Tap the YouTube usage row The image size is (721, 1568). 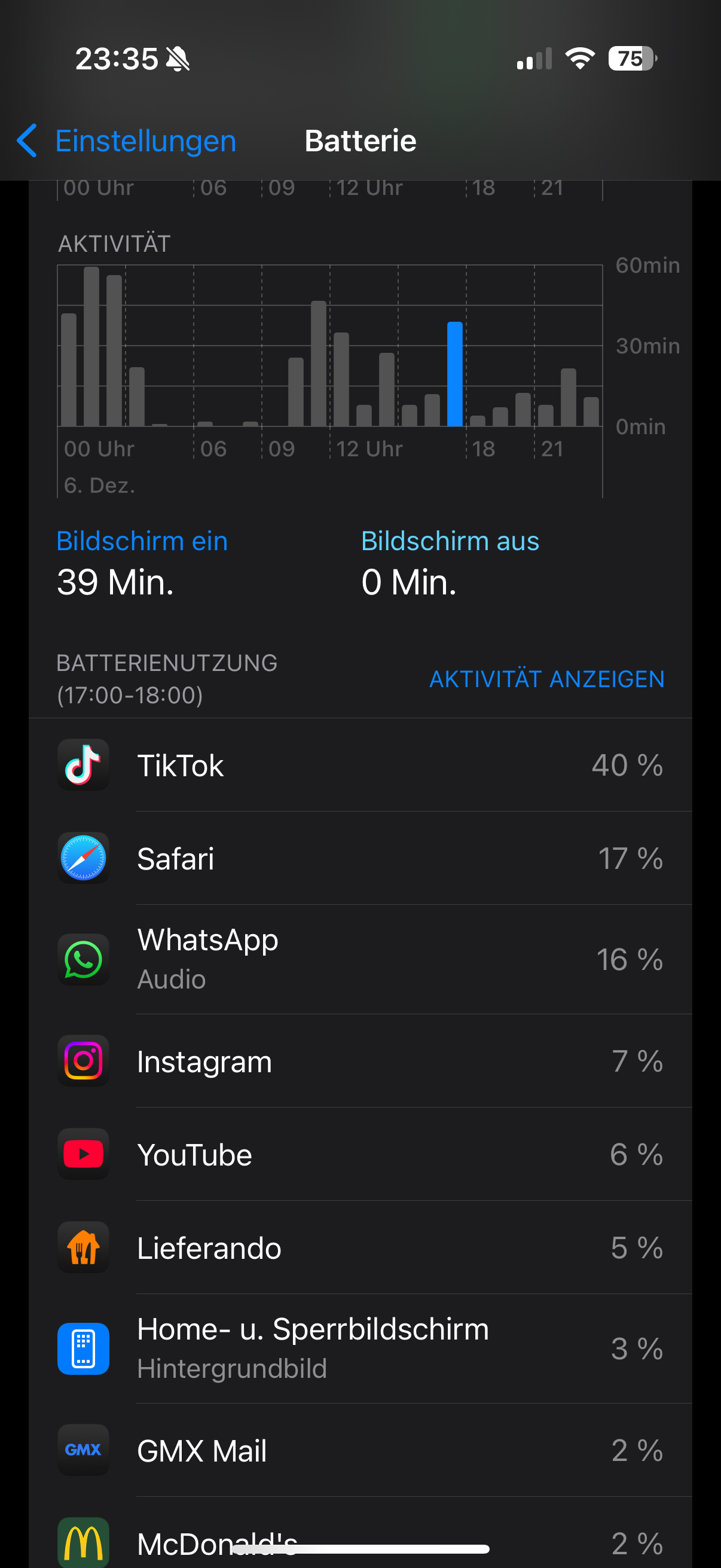[x=360, y=1154]
